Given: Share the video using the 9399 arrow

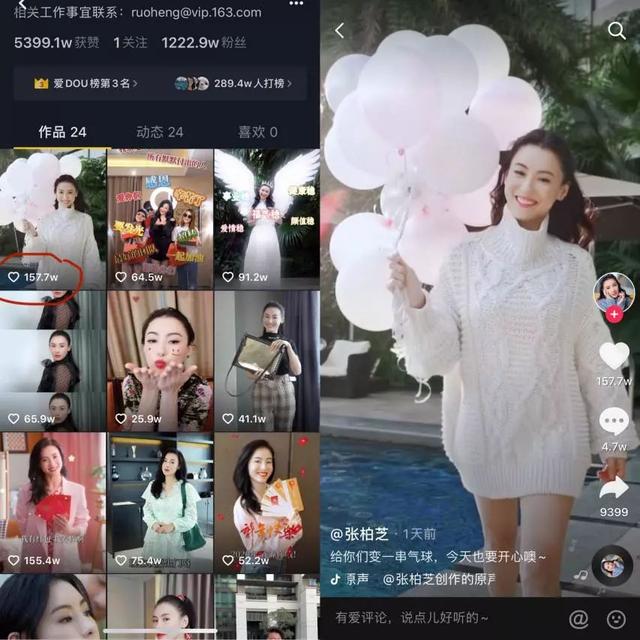Looking at the screenshot, I should 614,488.
